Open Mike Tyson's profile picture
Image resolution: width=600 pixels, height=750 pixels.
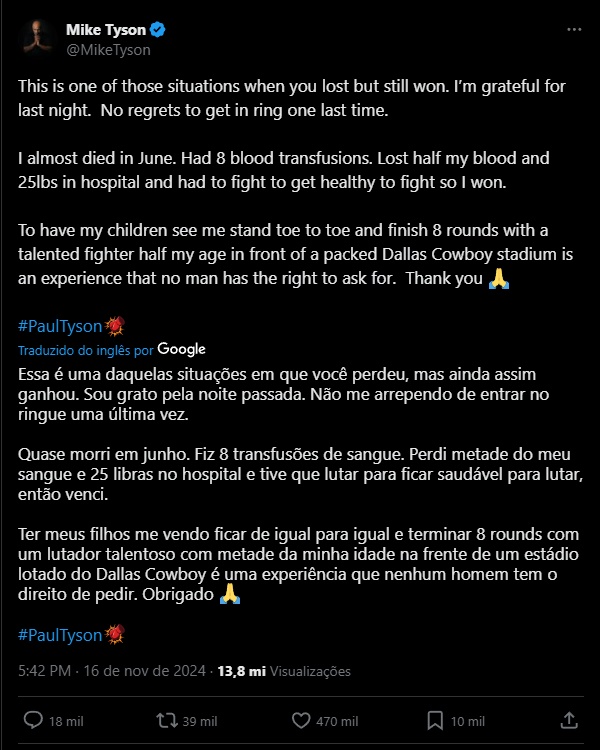point(38,40)
